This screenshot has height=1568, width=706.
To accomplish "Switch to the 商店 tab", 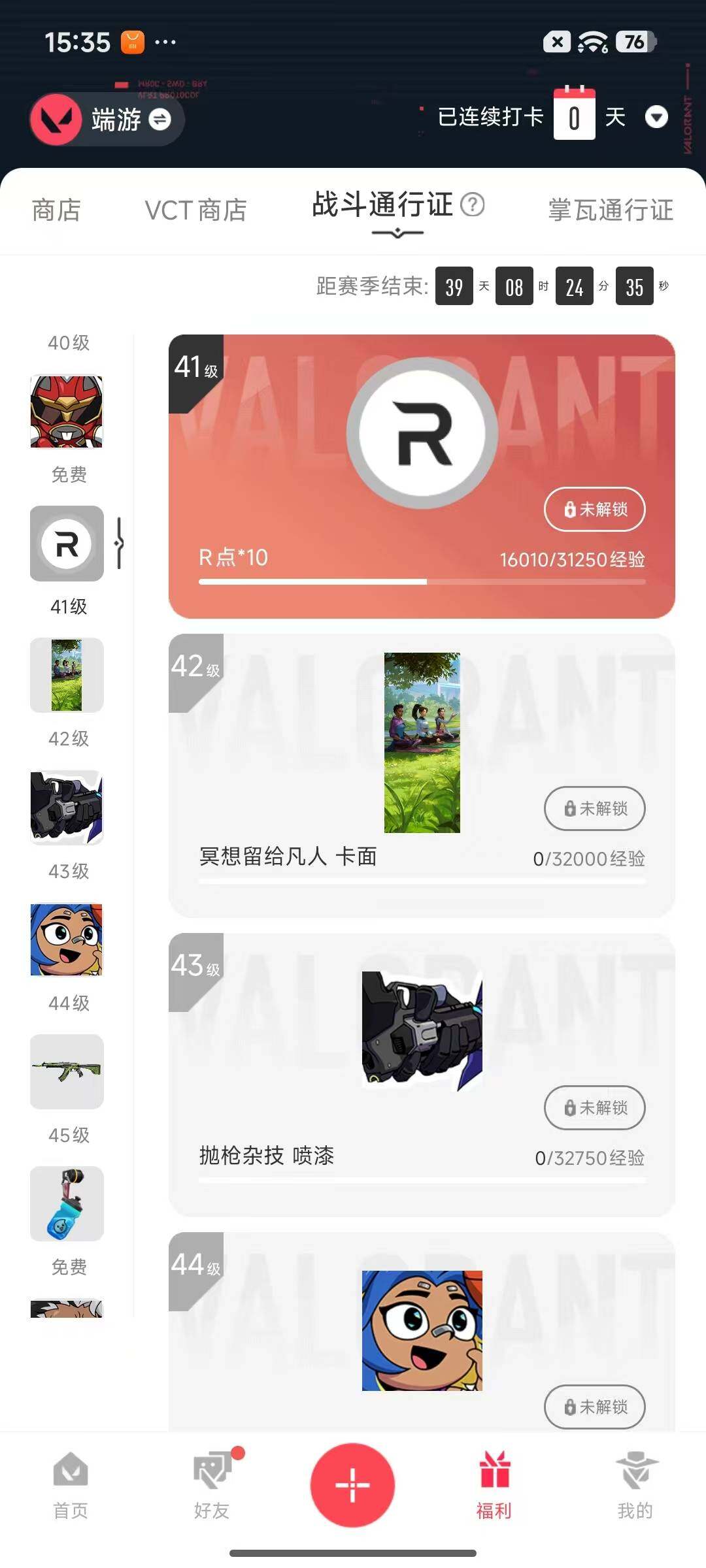I will point(56,210).
